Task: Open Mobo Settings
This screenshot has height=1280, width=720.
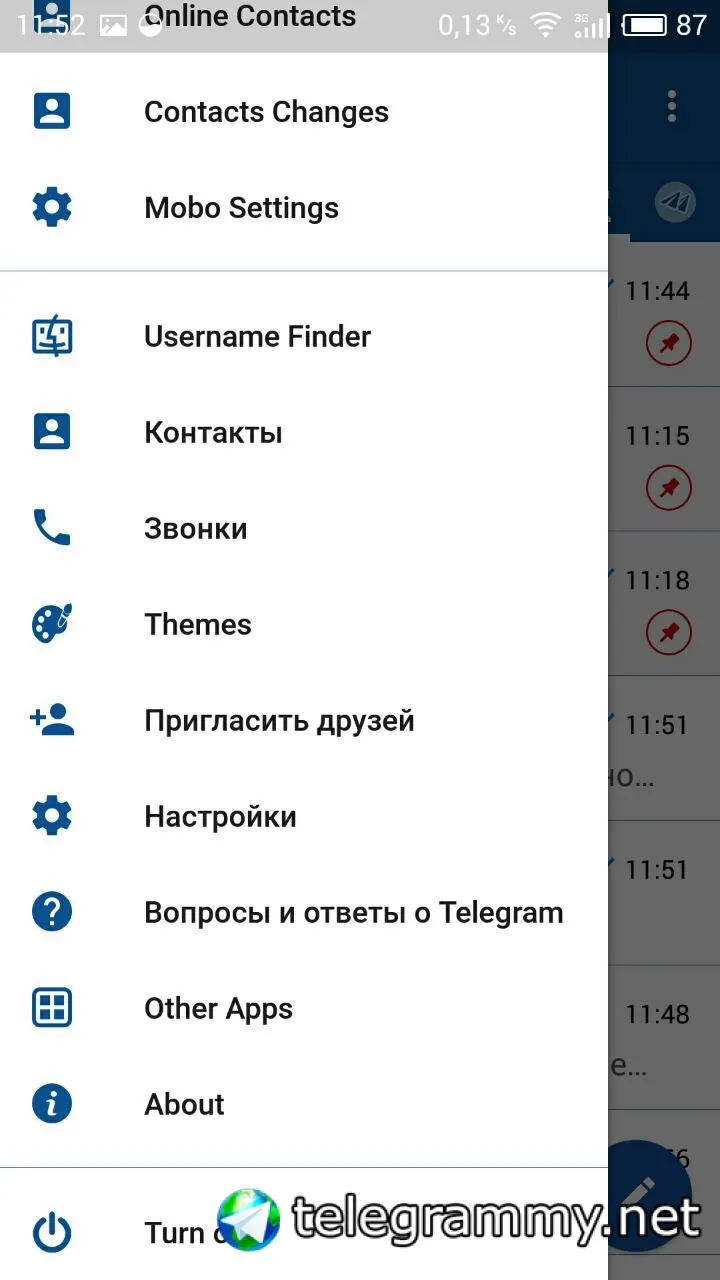Action: (x=241, y=208)
